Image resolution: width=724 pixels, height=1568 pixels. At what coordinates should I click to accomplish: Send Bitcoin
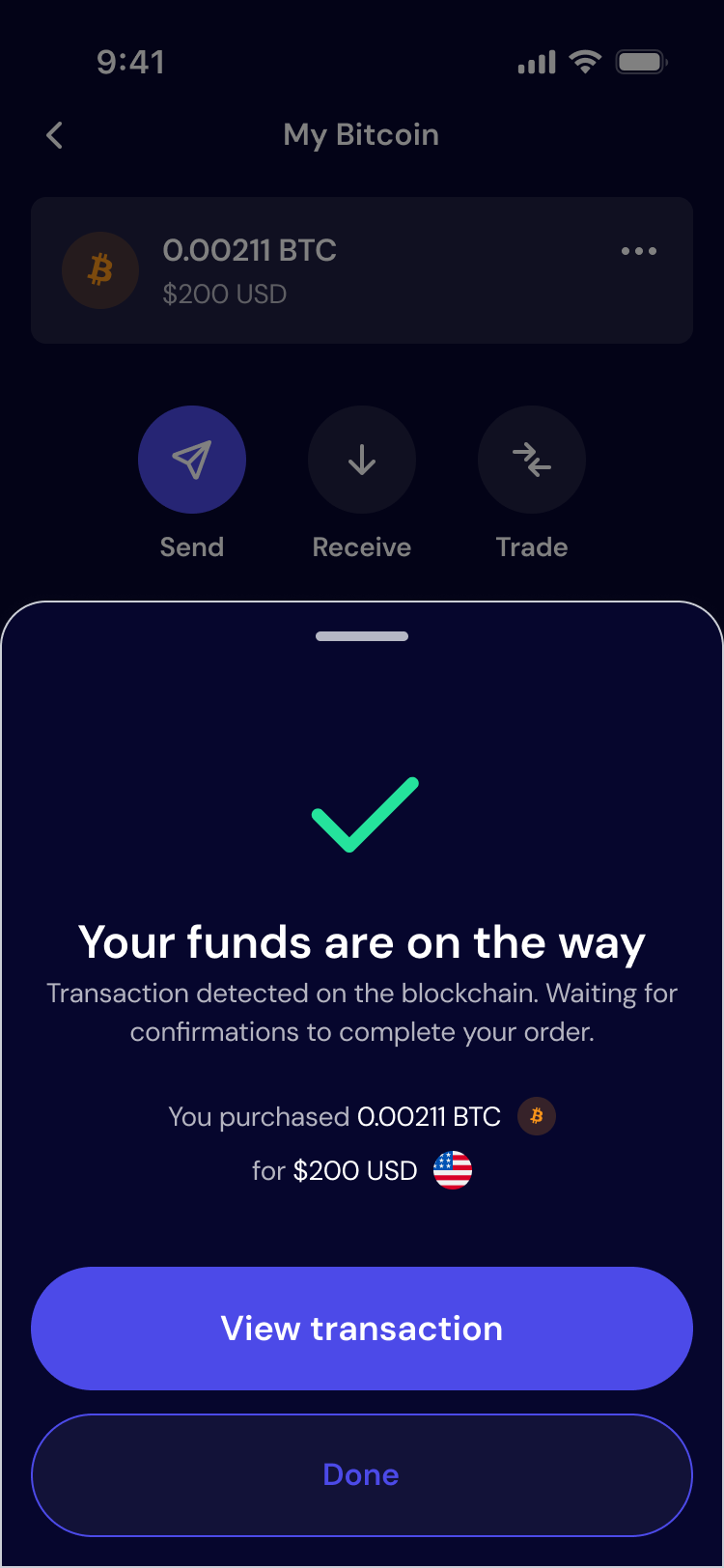[192, 460]
